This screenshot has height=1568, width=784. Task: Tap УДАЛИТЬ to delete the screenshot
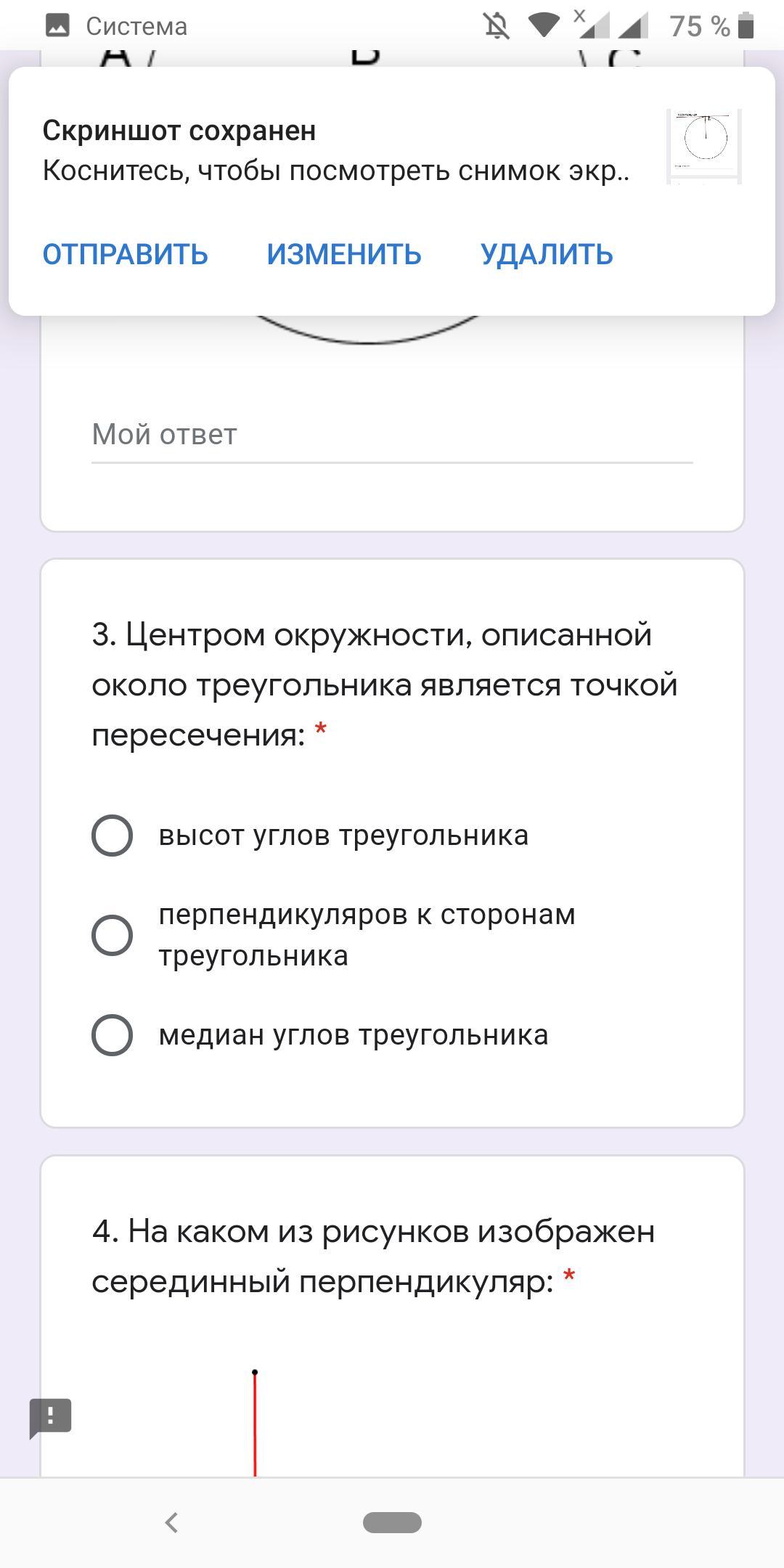point(547,255)
